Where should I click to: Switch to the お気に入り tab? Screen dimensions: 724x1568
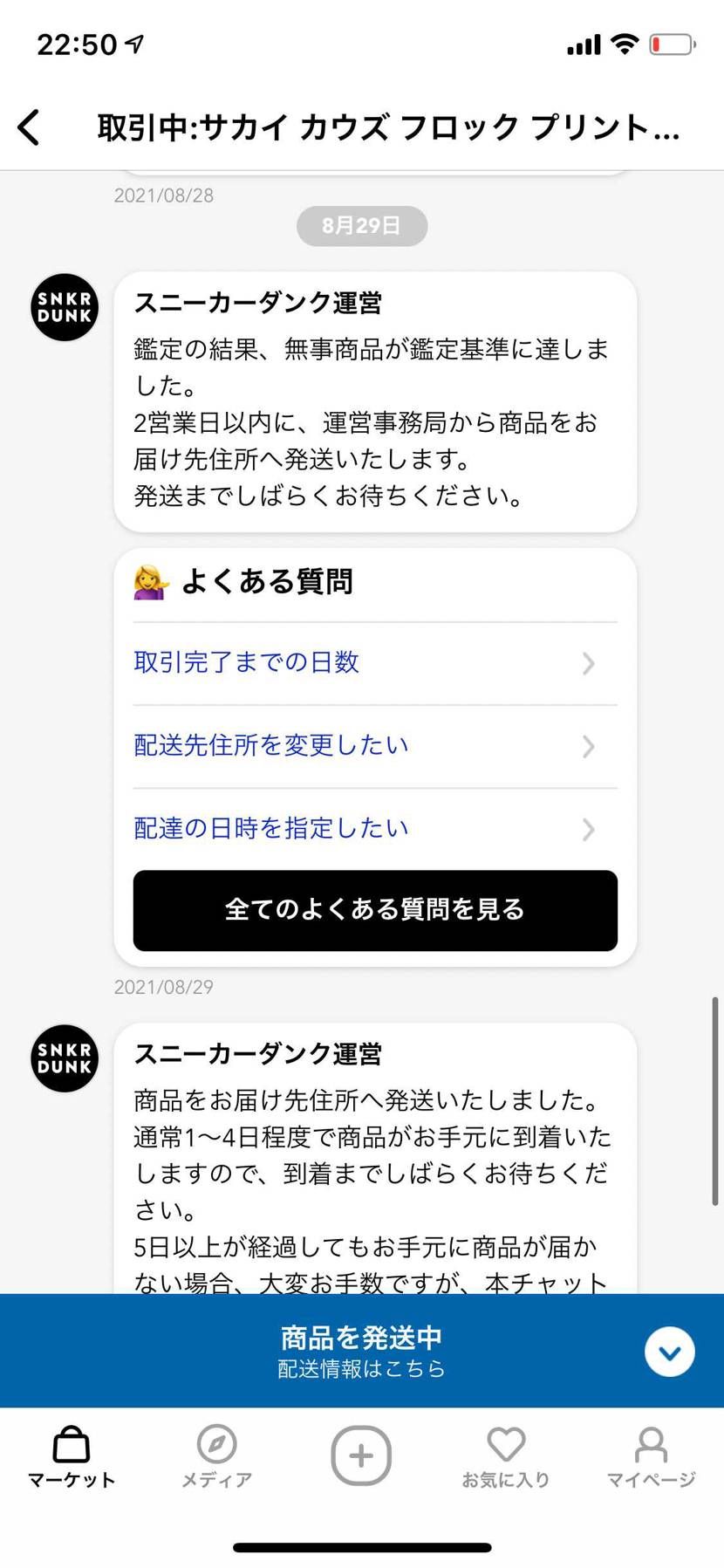tap(506, 1466)
